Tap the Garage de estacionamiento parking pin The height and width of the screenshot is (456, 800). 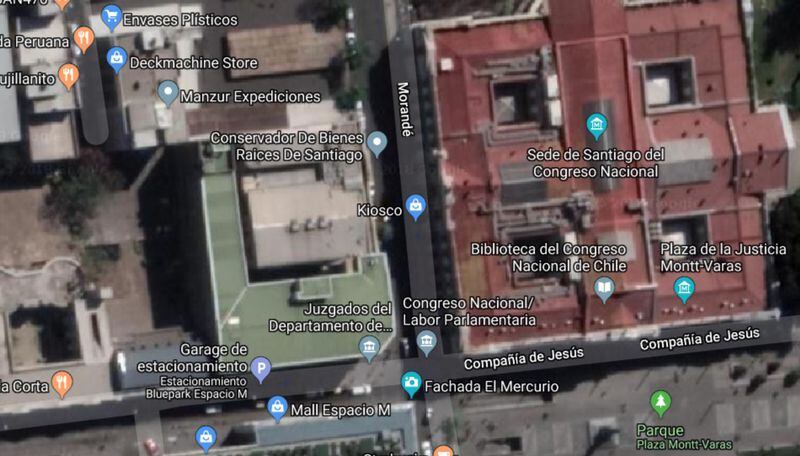(x=260, y=369)
